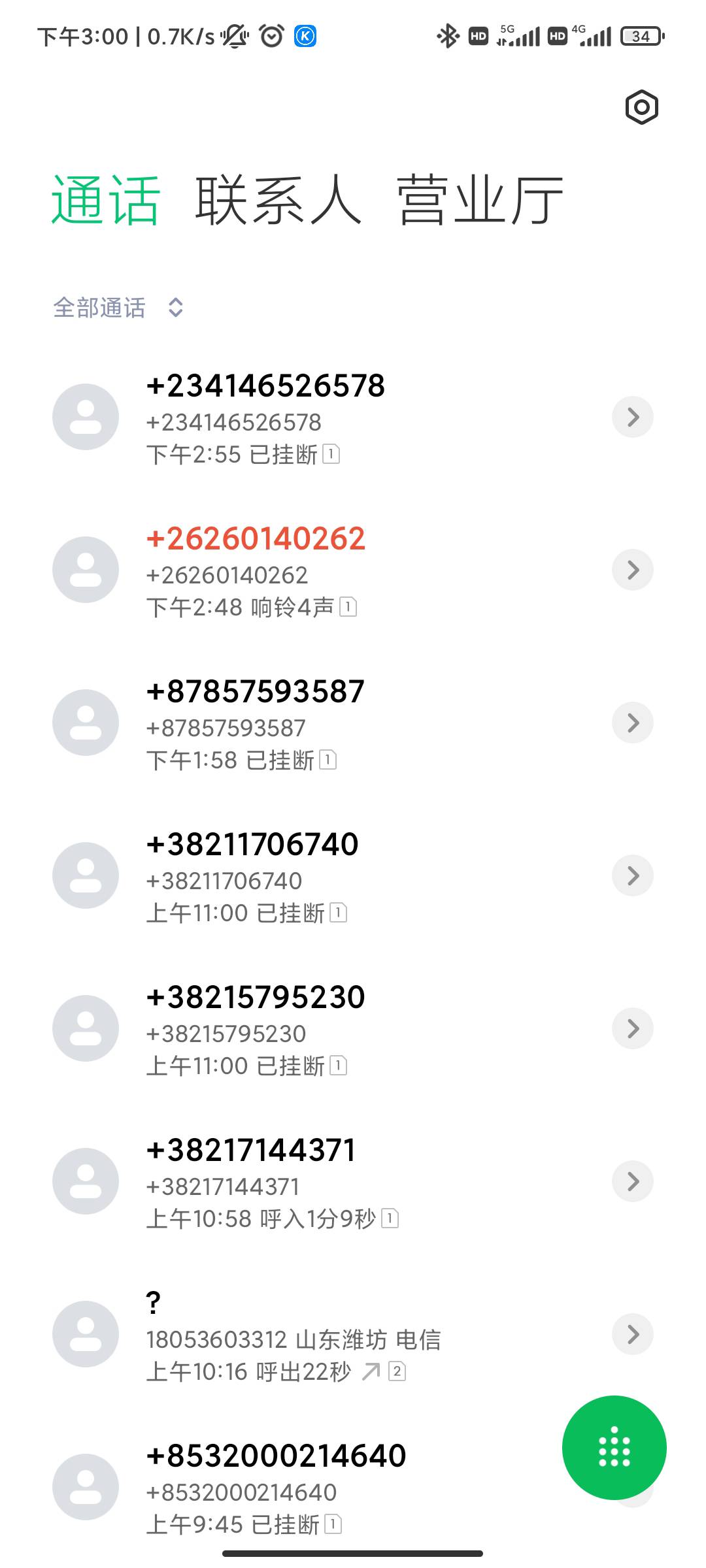Open call details for +38217144371
This screenshot has width=706, height=1568.
tap(631, 1181)
